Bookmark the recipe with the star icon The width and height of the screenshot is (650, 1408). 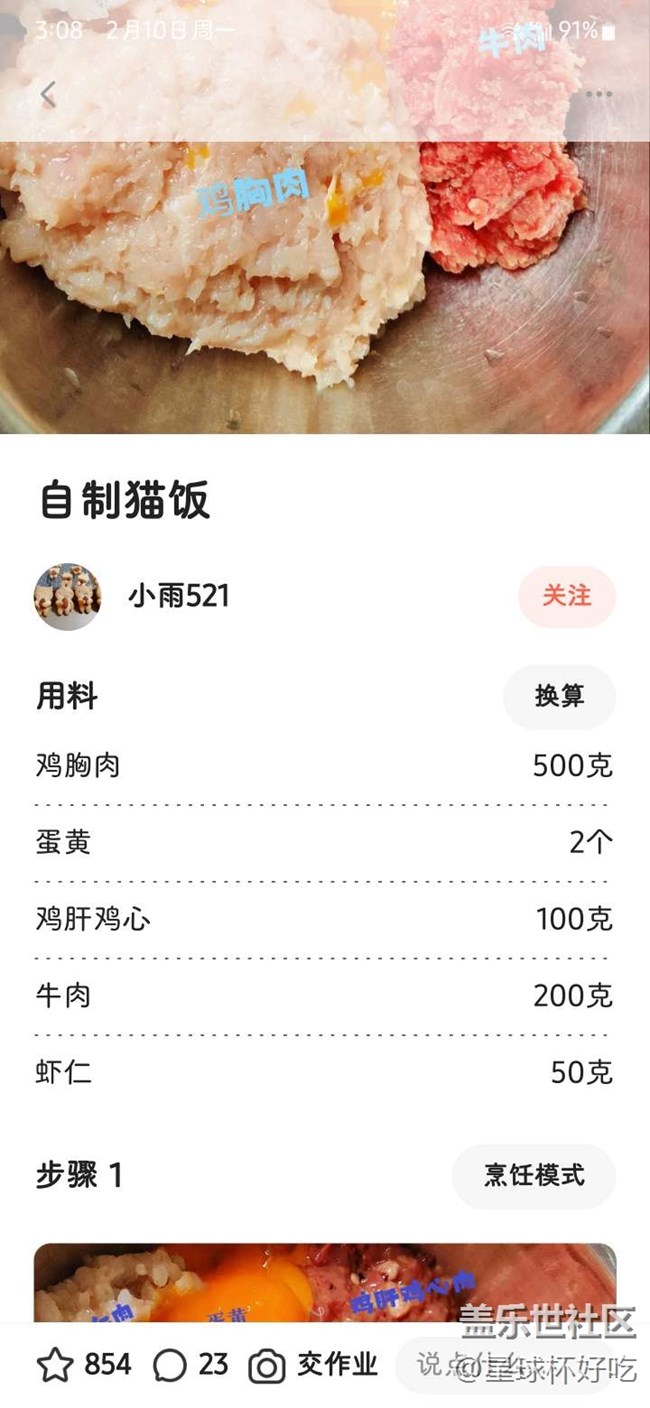[55, 1365]
